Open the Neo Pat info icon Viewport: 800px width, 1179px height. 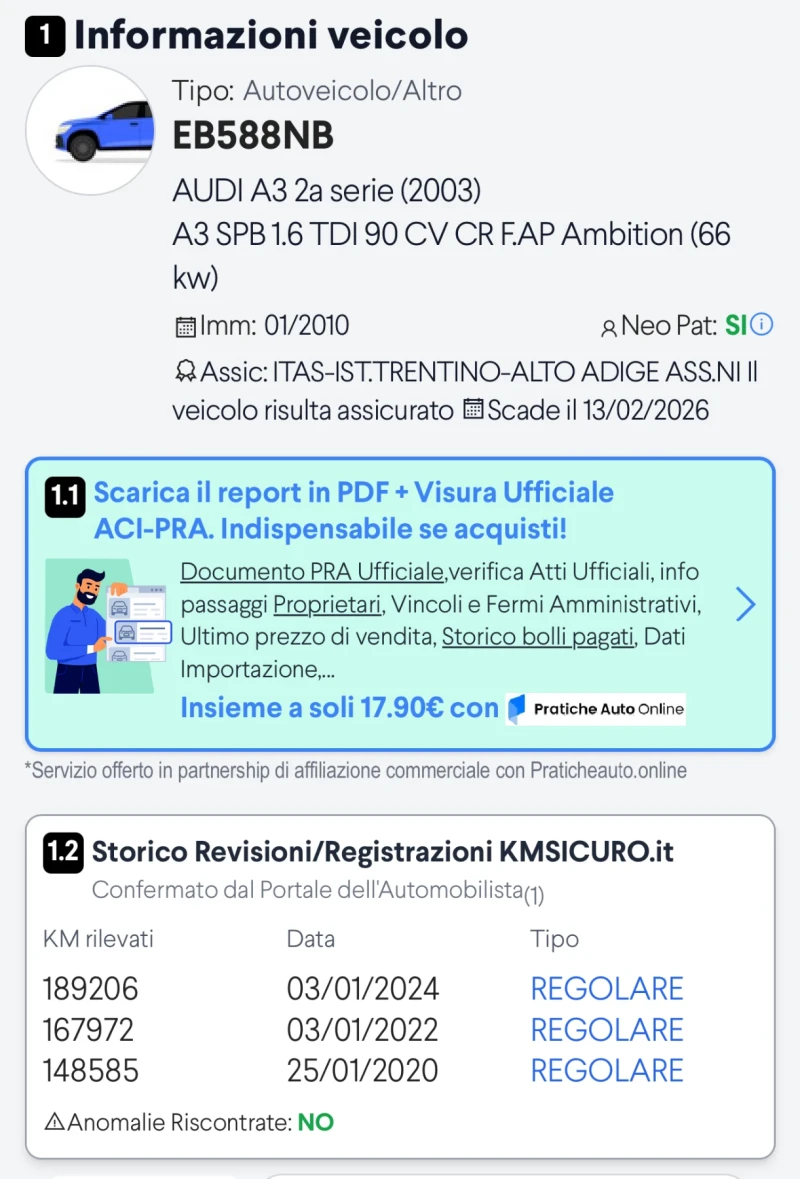point(762,325)
